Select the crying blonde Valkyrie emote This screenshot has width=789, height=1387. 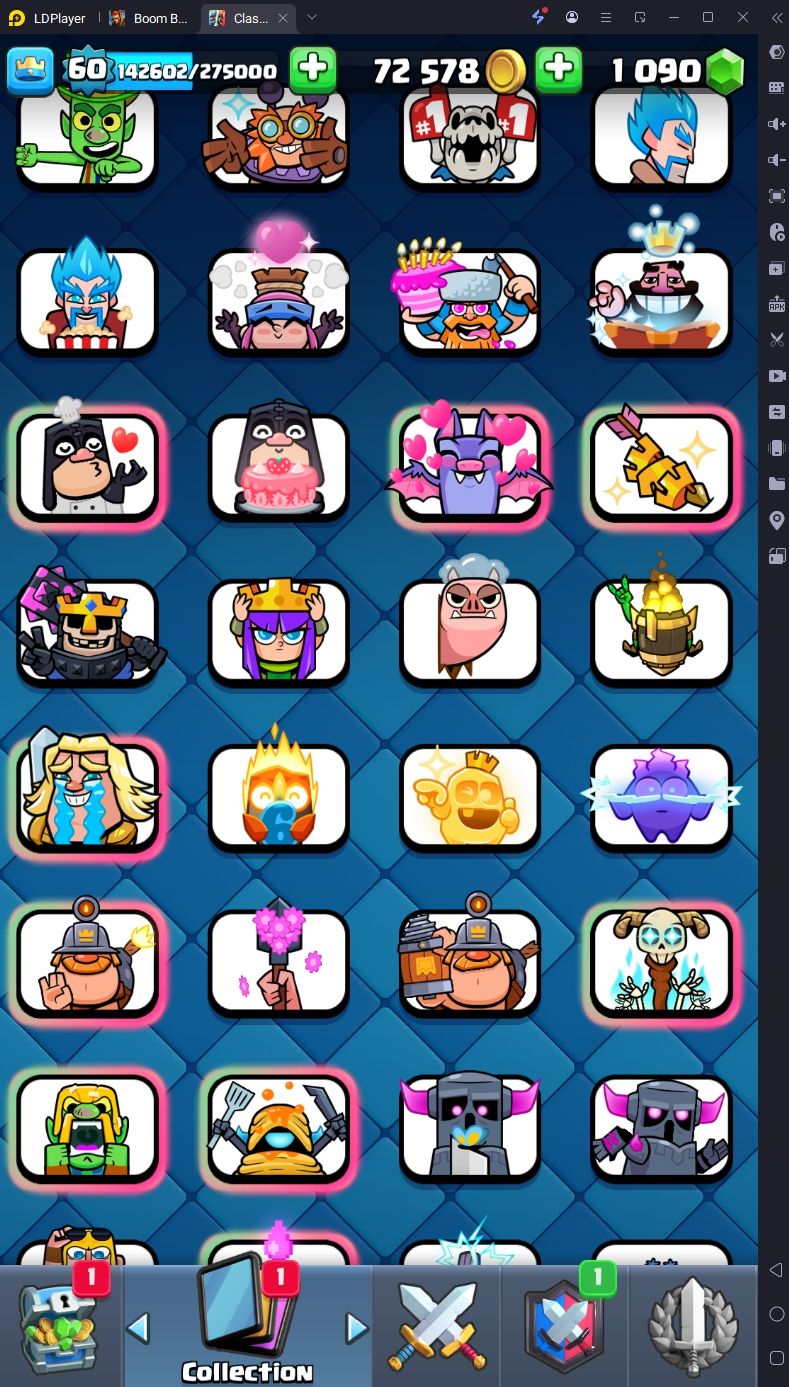click(x=88, y=796)
